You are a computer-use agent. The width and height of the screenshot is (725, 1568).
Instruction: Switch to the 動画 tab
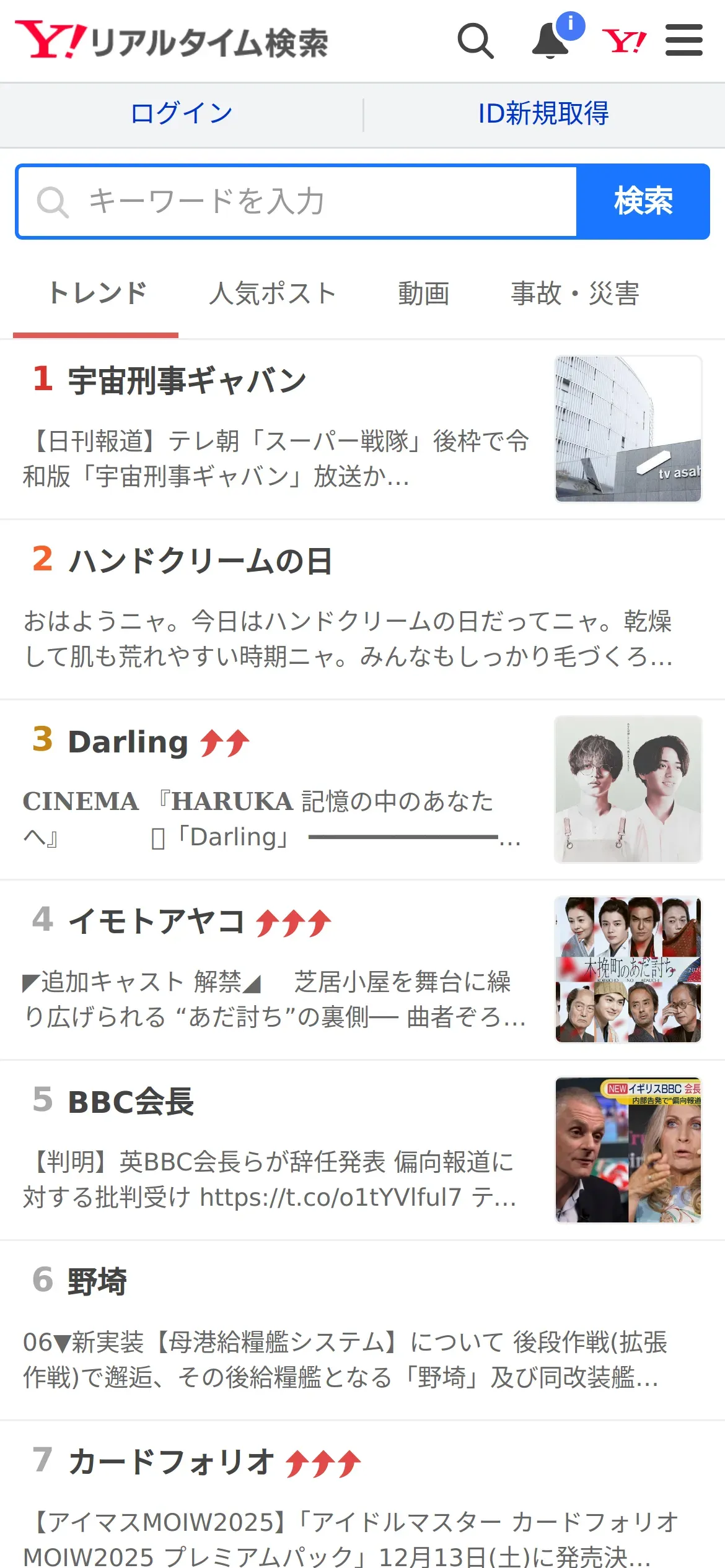424,294
